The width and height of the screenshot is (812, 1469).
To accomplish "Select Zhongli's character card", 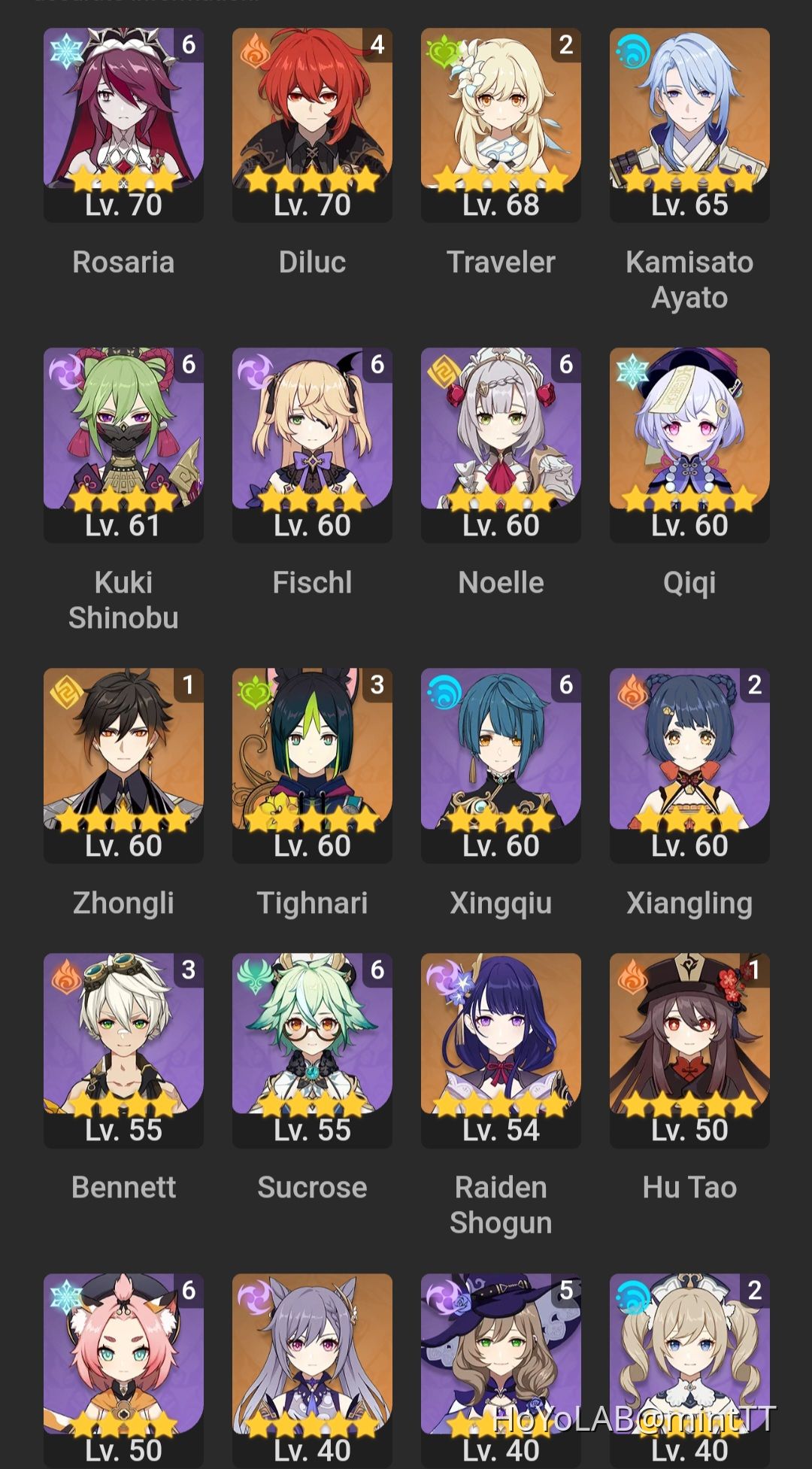I will point(123,764).
